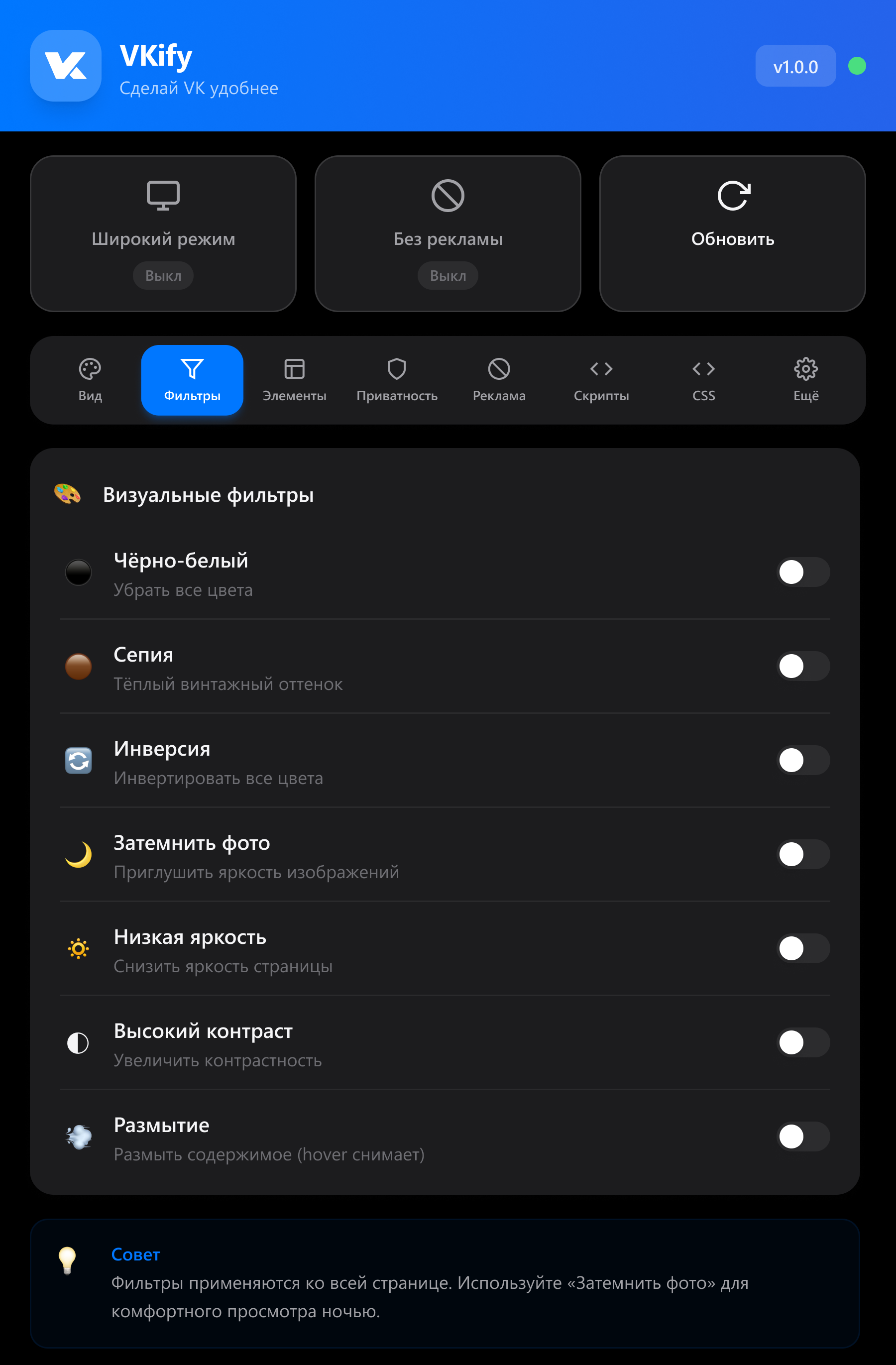896x1365 pixels.
Task: Switch on Высокий контраст
Action: 802,1042
